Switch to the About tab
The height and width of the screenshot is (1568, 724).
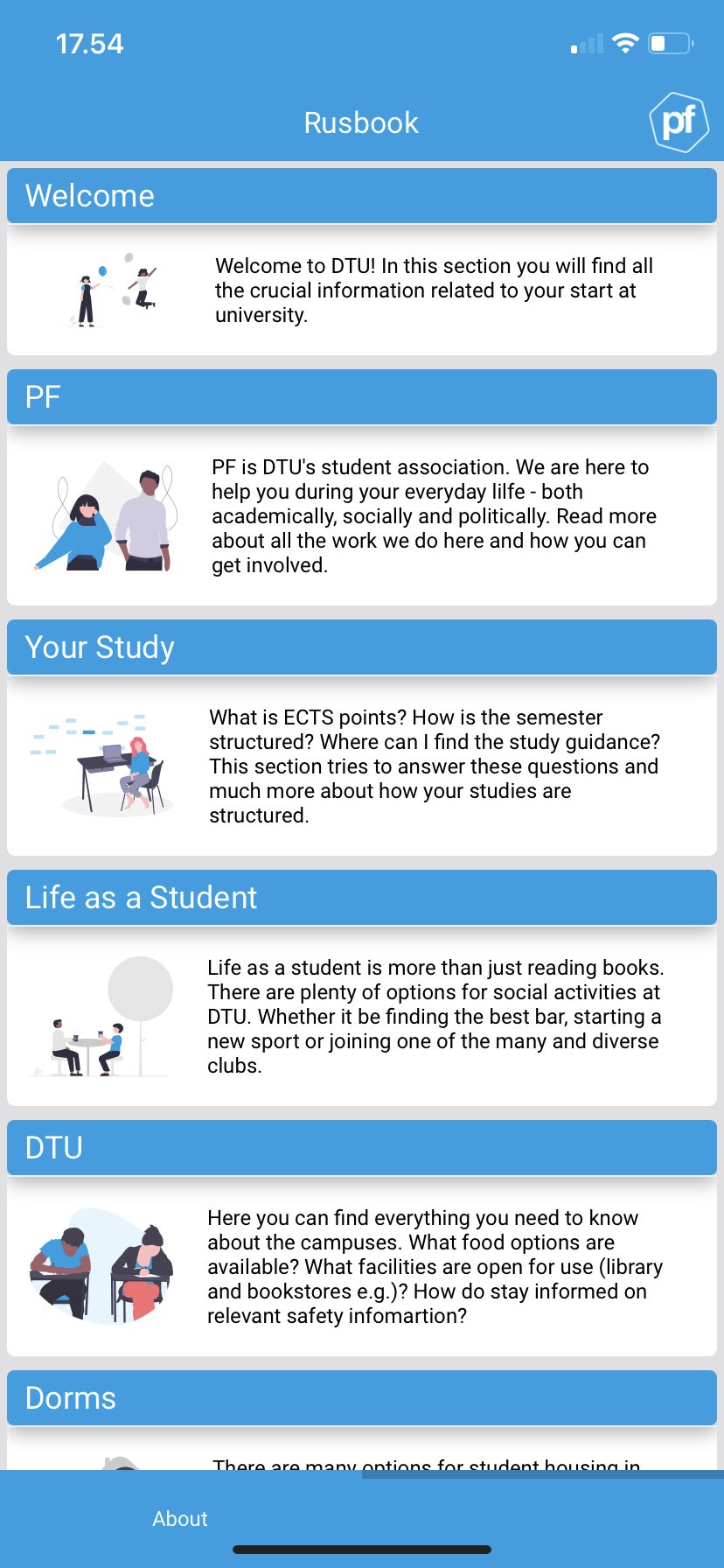pyautogui.click(x=180, y=1519)
